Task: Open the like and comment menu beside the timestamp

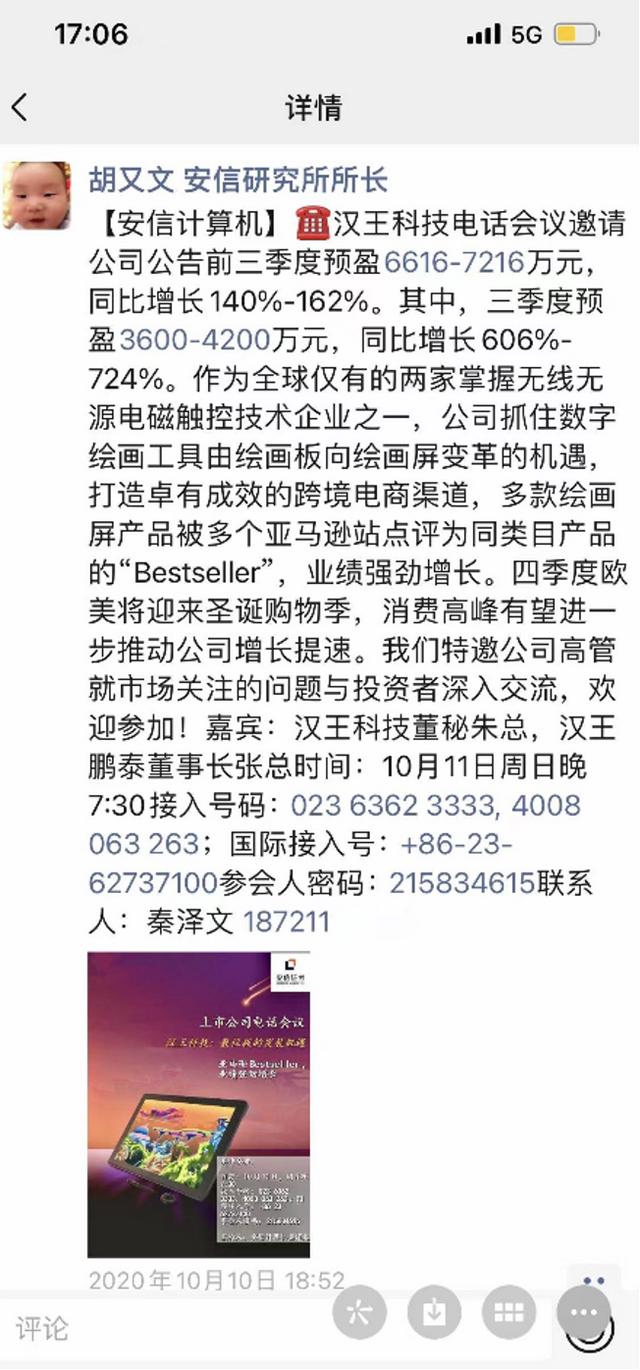Action: [x=594, y=1281]
